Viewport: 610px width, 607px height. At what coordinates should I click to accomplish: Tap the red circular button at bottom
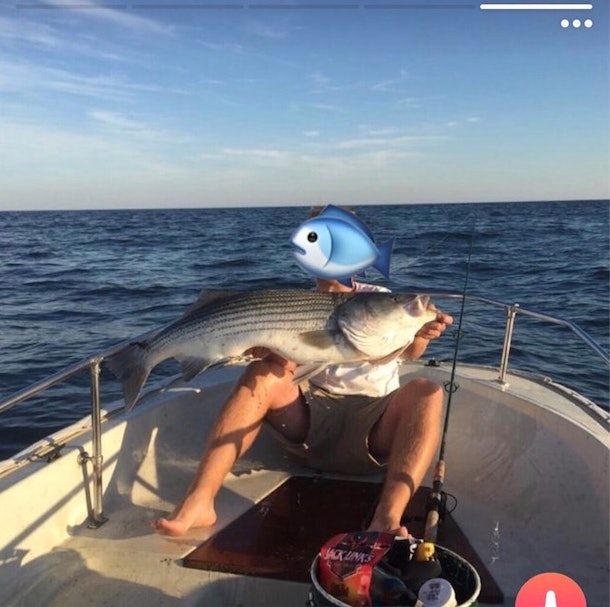[550, 593]
